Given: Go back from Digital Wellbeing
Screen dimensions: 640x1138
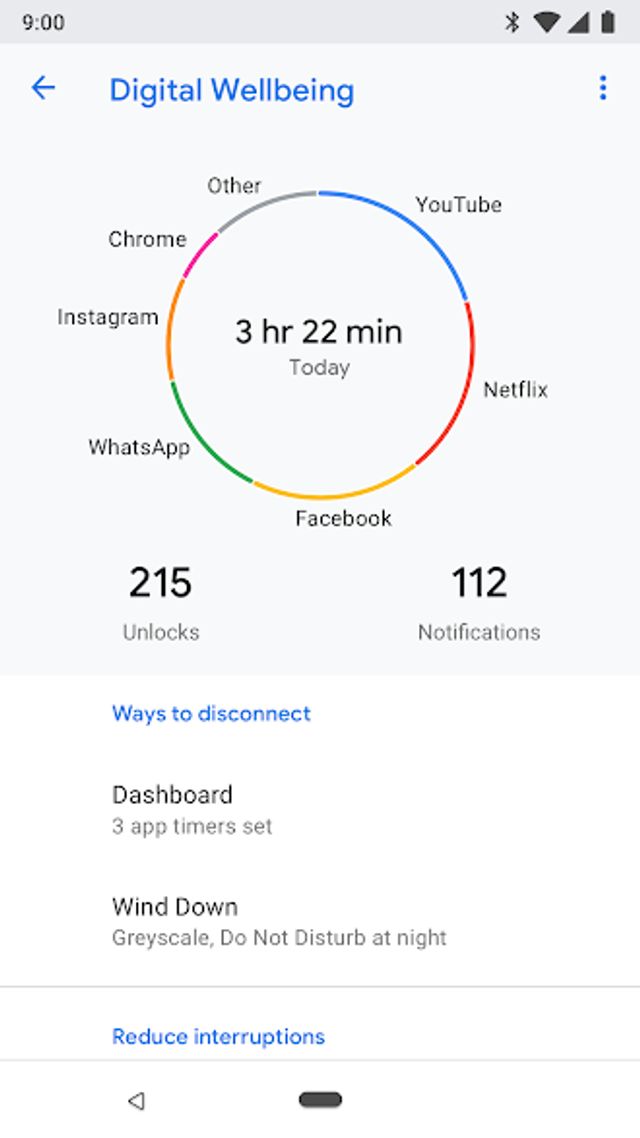Looking at the screenshot, I should pyautogui.click(x=43, y=89).
